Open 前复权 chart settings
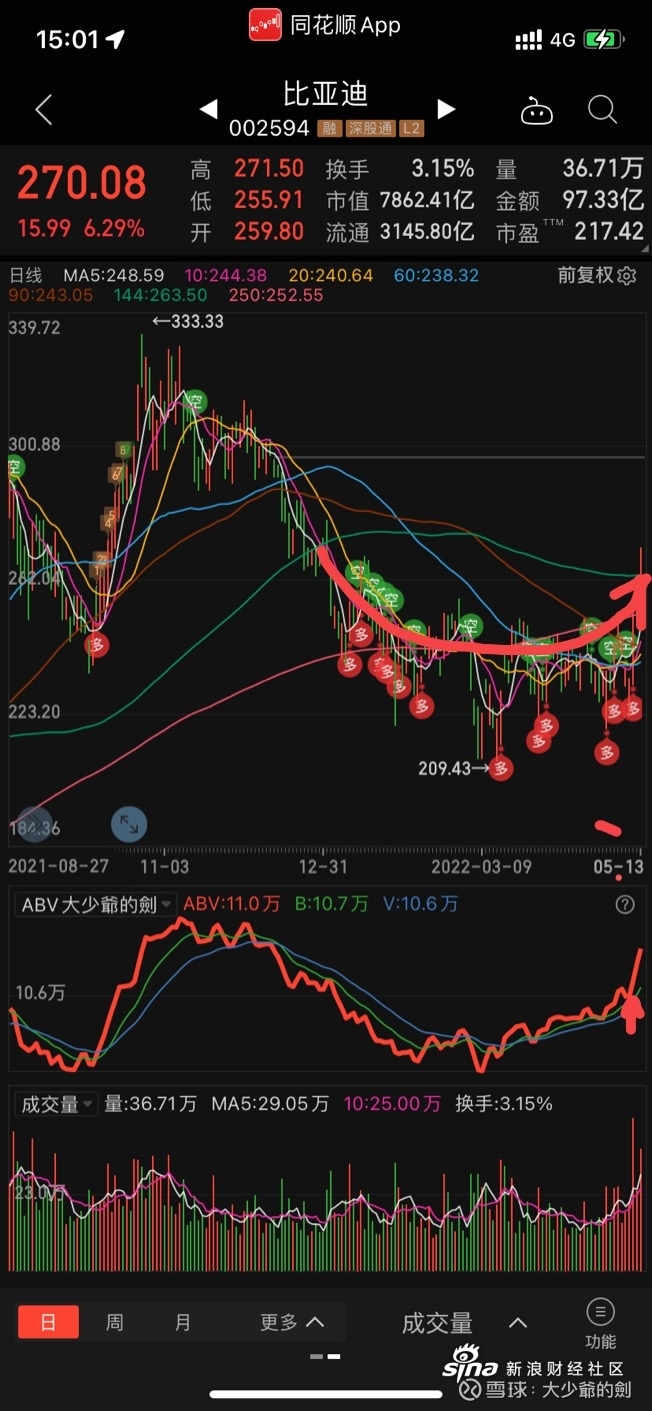This screenshot has width=652, height=1411. [x=596, y=275]
